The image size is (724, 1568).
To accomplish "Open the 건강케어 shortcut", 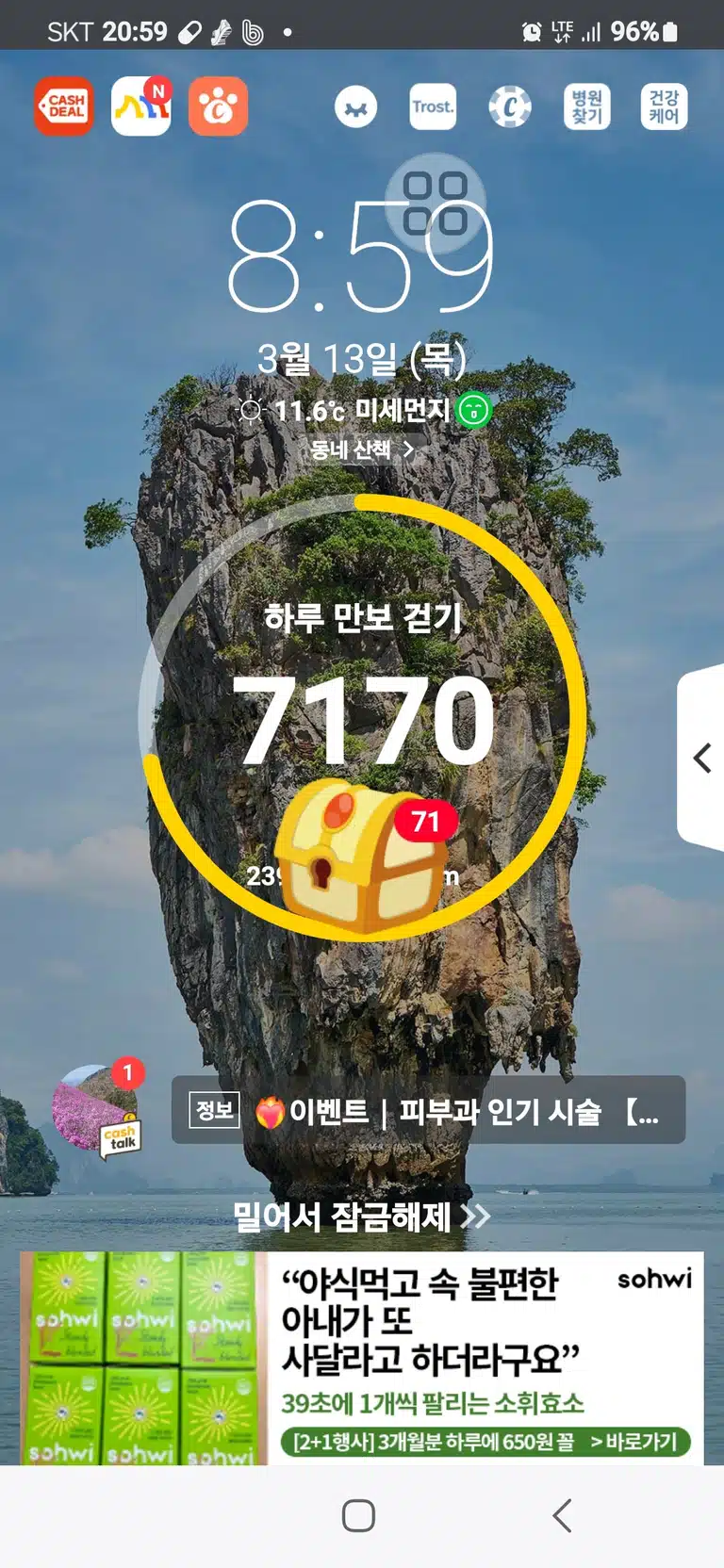I will click(664, 106).
